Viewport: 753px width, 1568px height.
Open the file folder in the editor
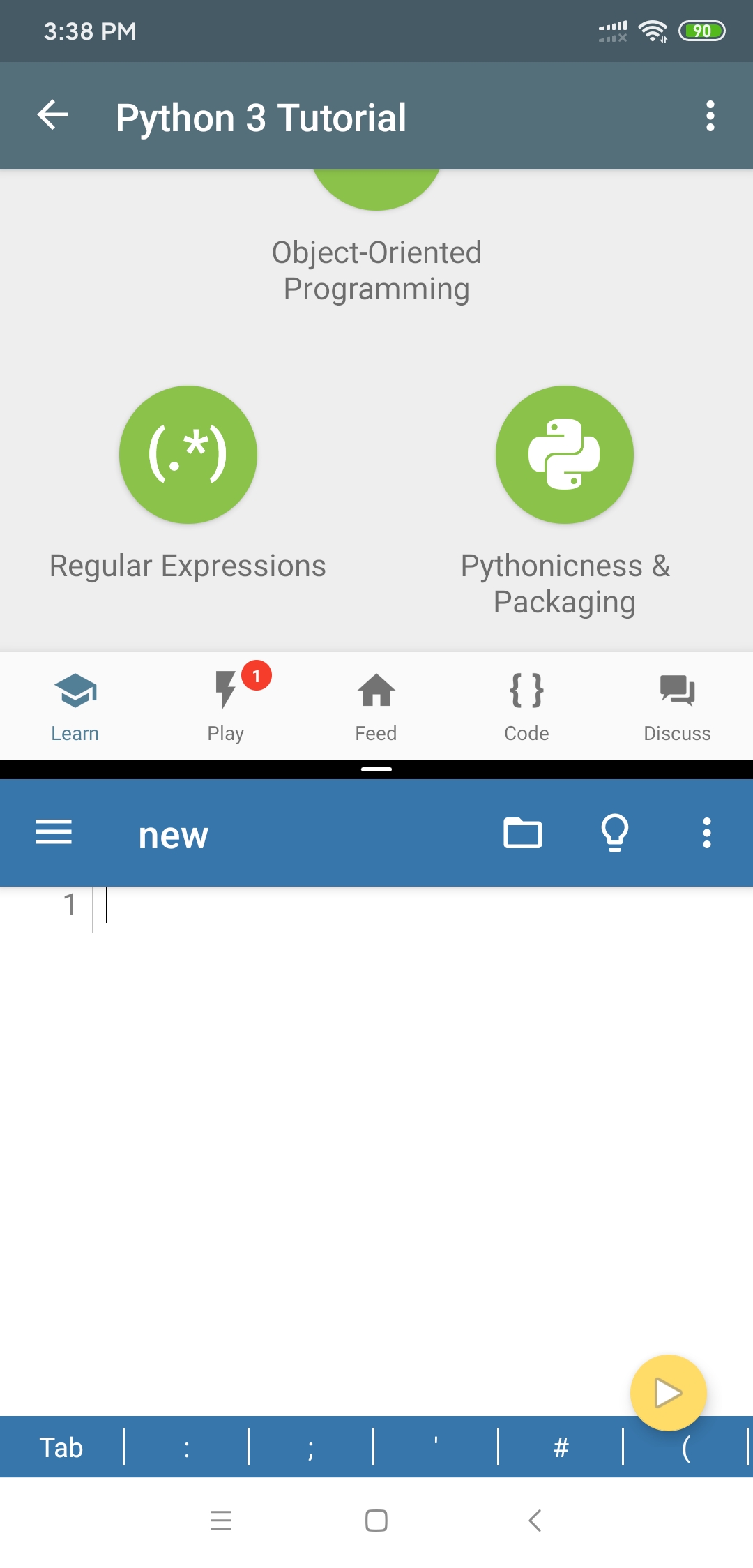pos(522,832)
